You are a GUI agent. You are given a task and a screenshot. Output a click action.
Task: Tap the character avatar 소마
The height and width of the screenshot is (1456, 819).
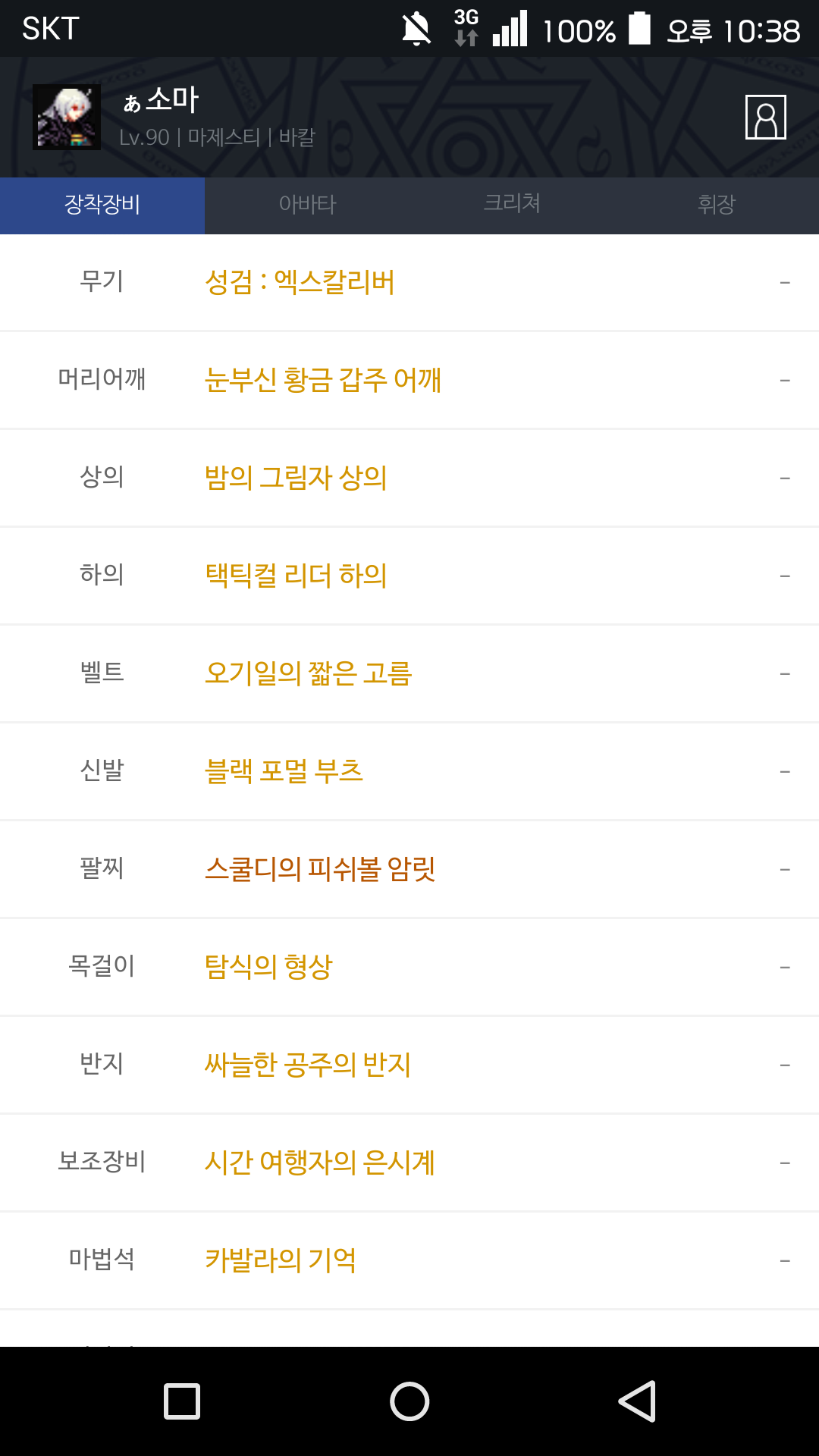(x=67, y=117)
